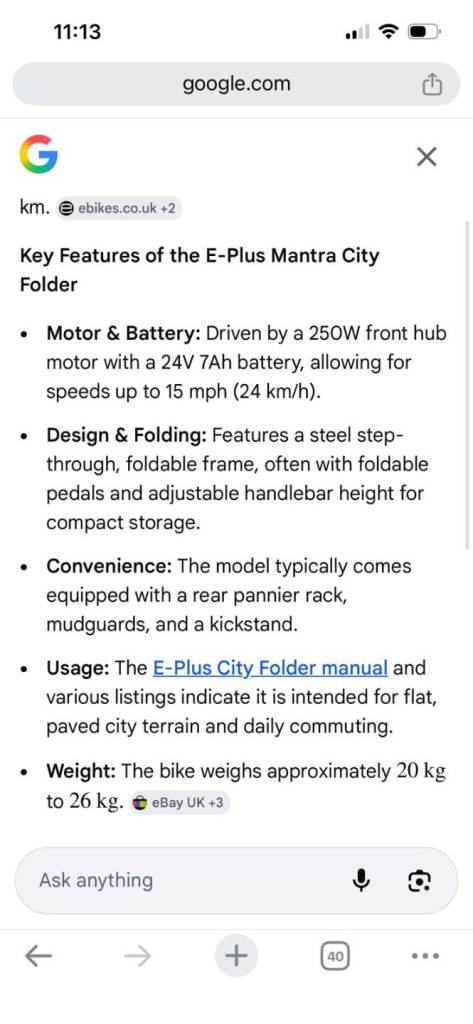
Task: View the 40 open tabs
Action: [335, 957]
